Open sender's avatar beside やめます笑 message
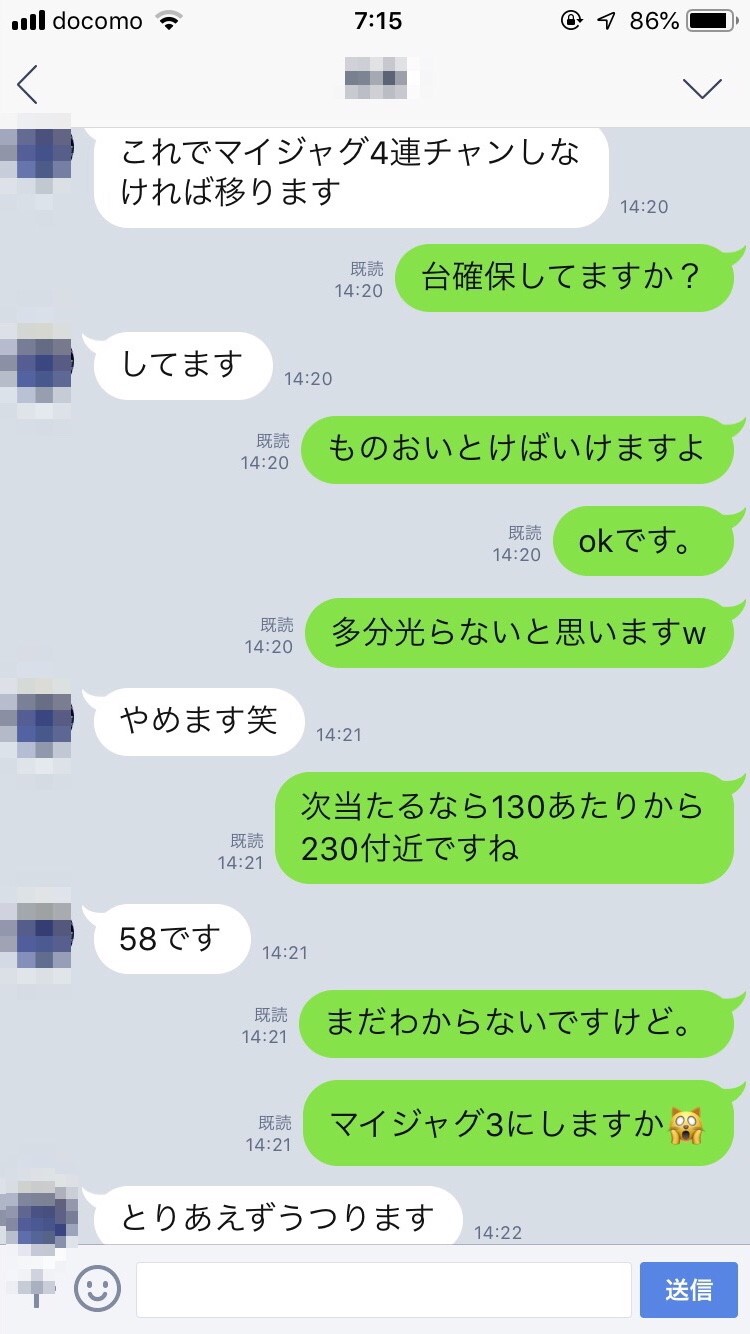The height and width of the screenshot is (1334, 750). (38, 721)
